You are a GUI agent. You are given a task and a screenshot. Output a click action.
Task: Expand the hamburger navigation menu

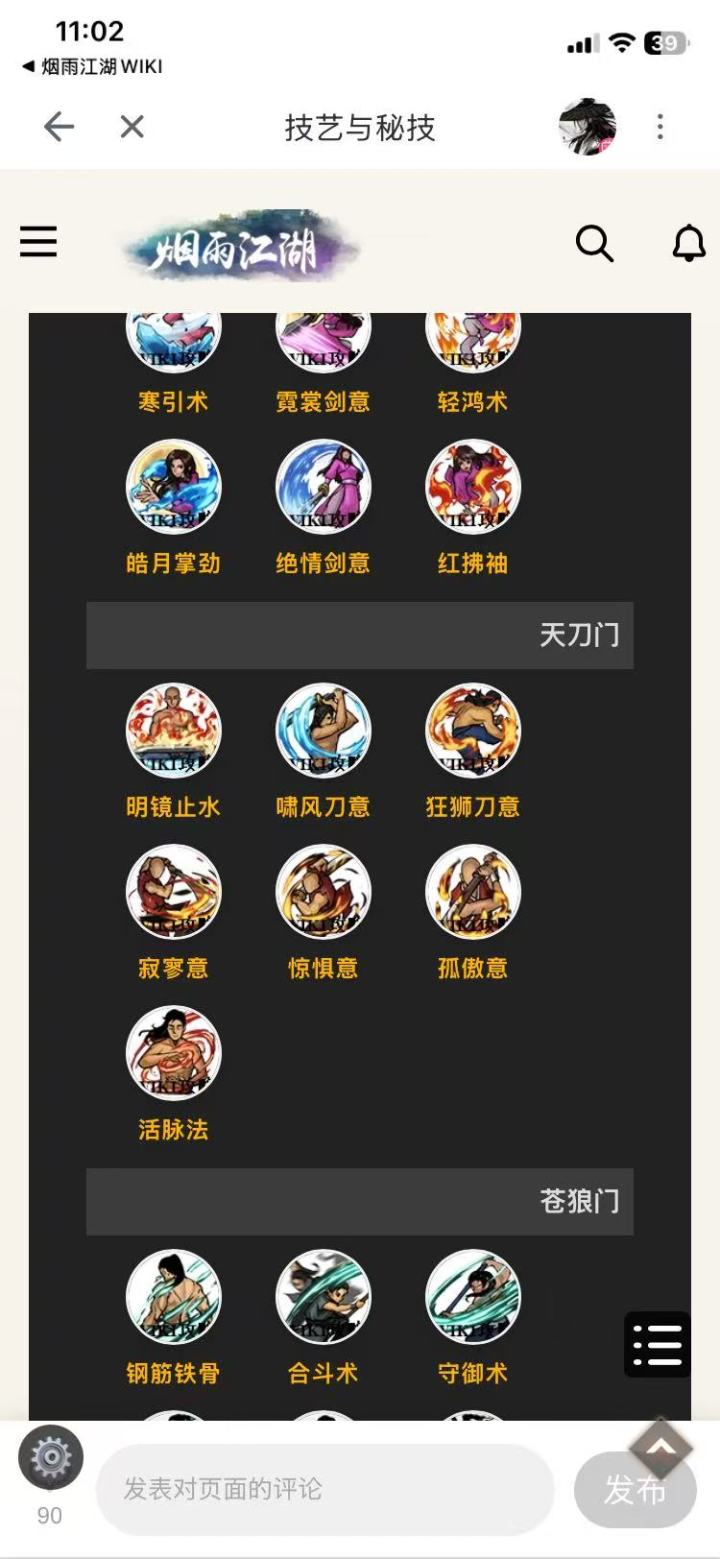coord(38,242)
